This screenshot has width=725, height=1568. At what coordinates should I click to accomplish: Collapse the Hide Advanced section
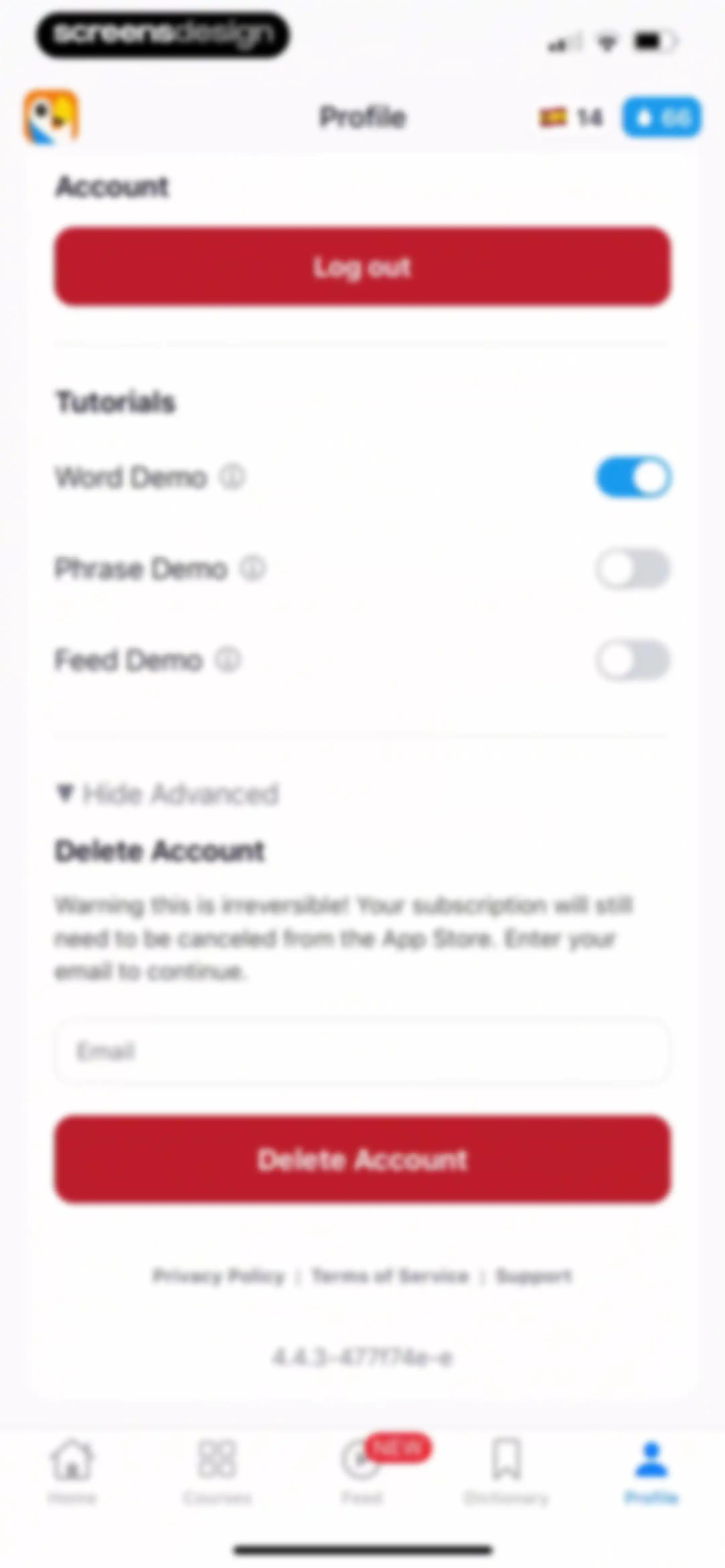point(167,794)
